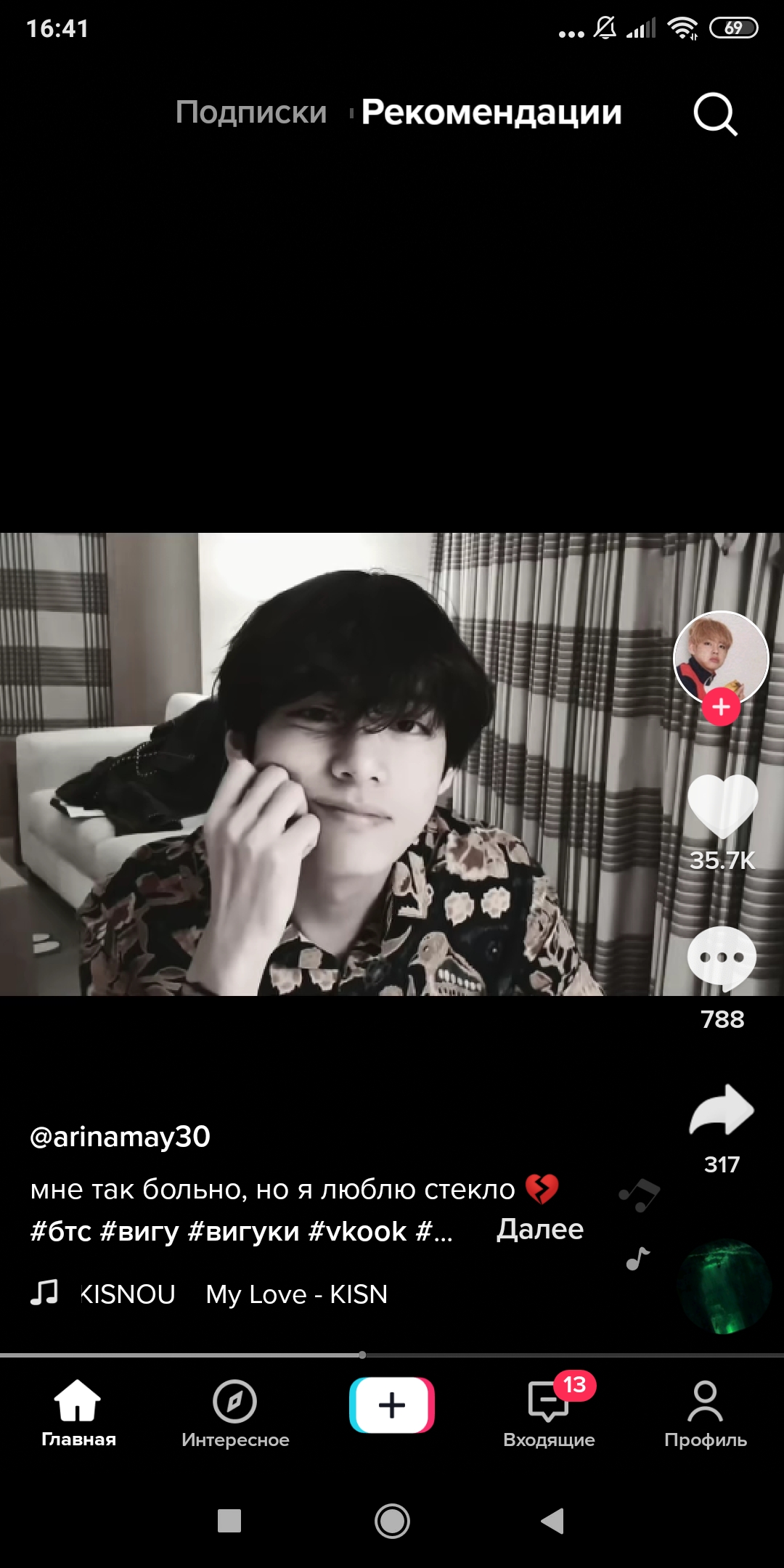
Task: Open the system recent apps button
Action: [x=229, y=1521]
